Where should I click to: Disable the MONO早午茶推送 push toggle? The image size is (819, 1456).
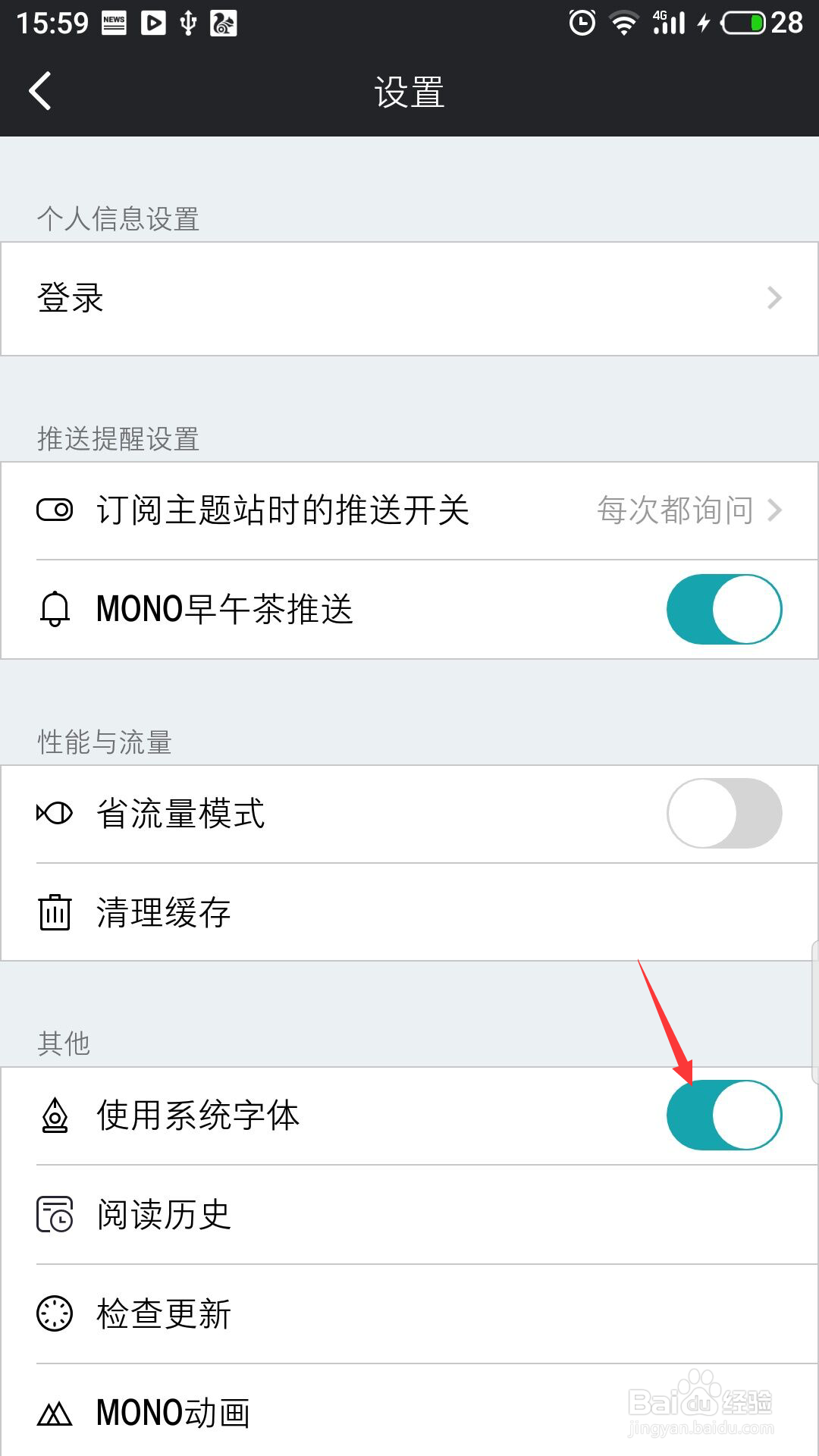tap(723, 607)
